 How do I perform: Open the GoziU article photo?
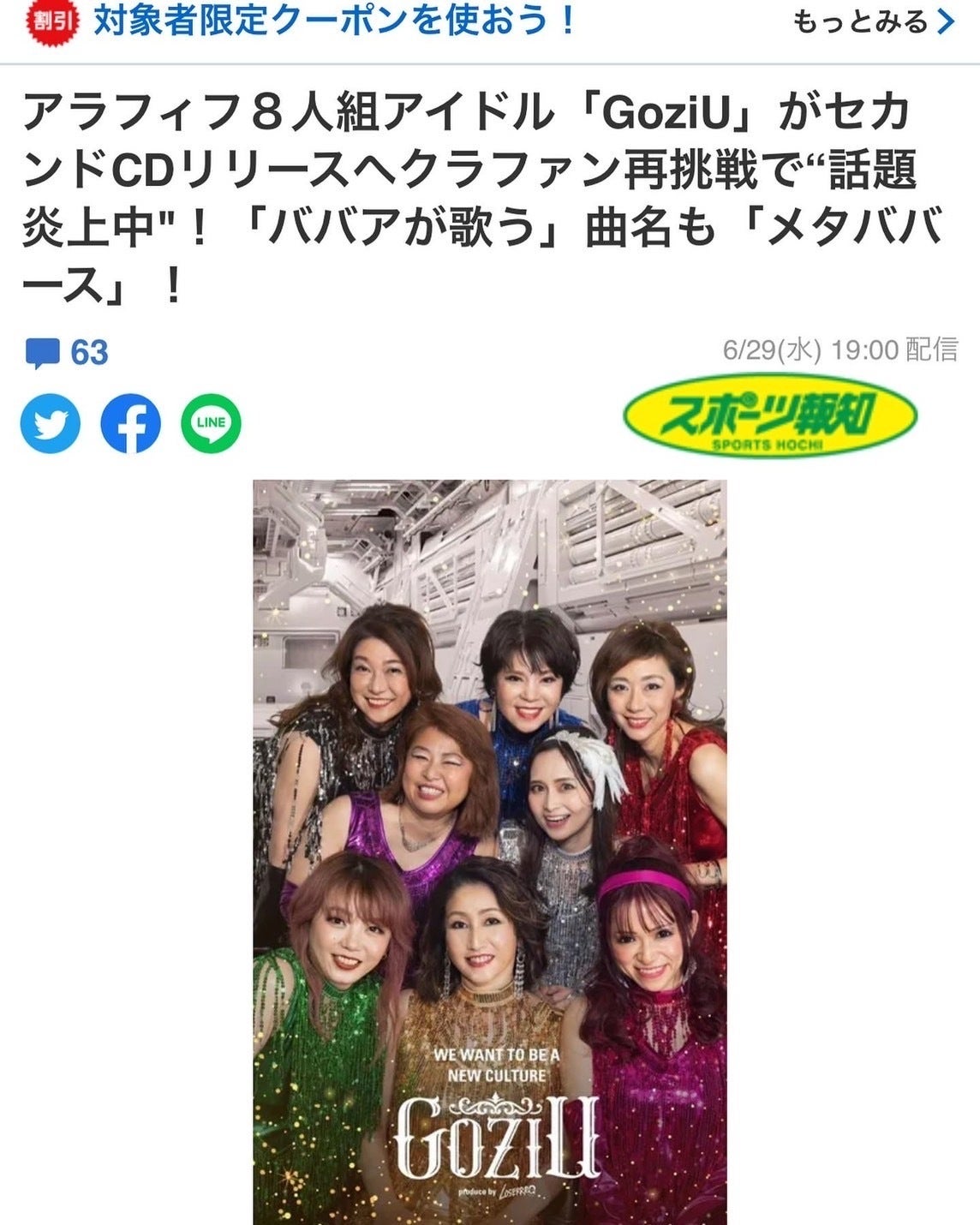pos(489,851)
